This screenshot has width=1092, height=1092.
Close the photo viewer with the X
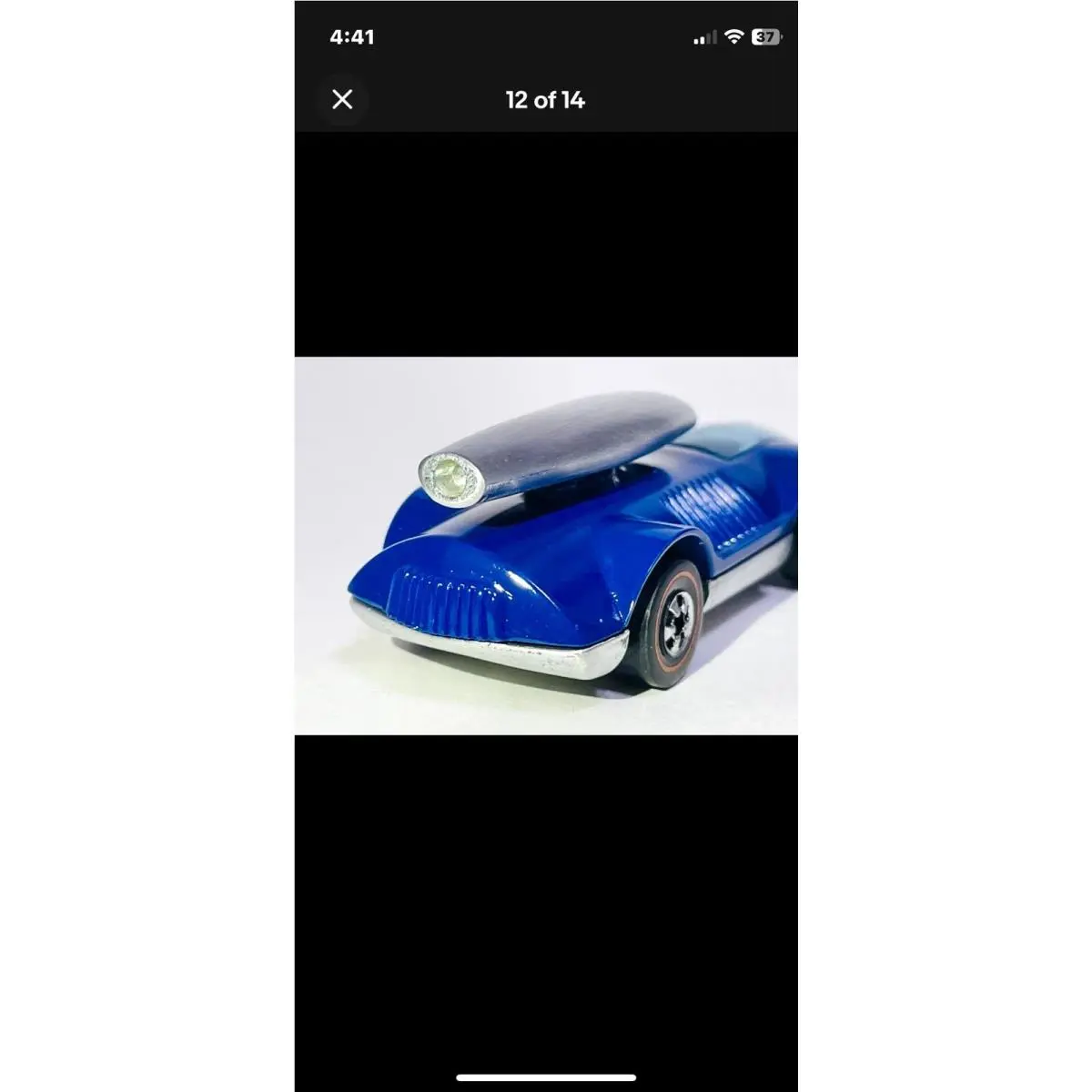tap(342, 99)
